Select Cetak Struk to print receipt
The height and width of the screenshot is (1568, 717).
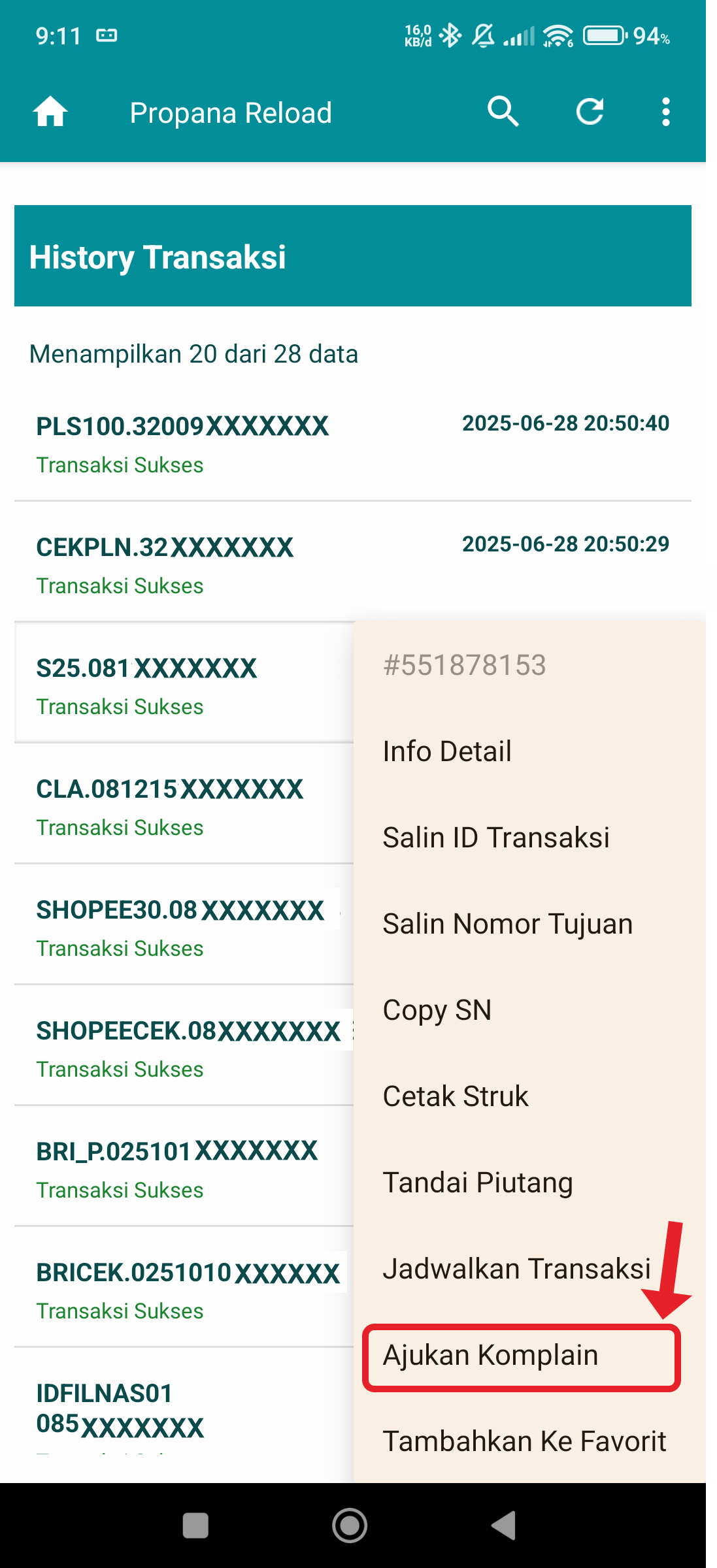click(530, 1096)
